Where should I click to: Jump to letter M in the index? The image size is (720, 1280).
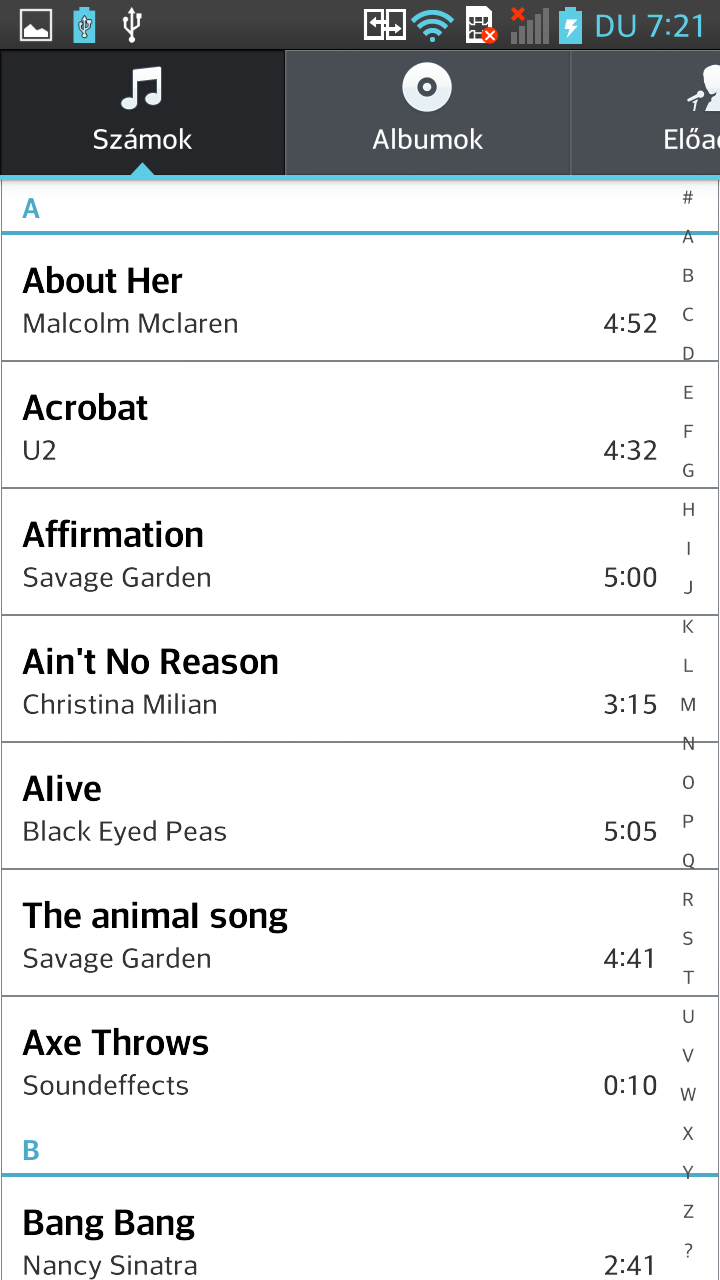[688, 705]
